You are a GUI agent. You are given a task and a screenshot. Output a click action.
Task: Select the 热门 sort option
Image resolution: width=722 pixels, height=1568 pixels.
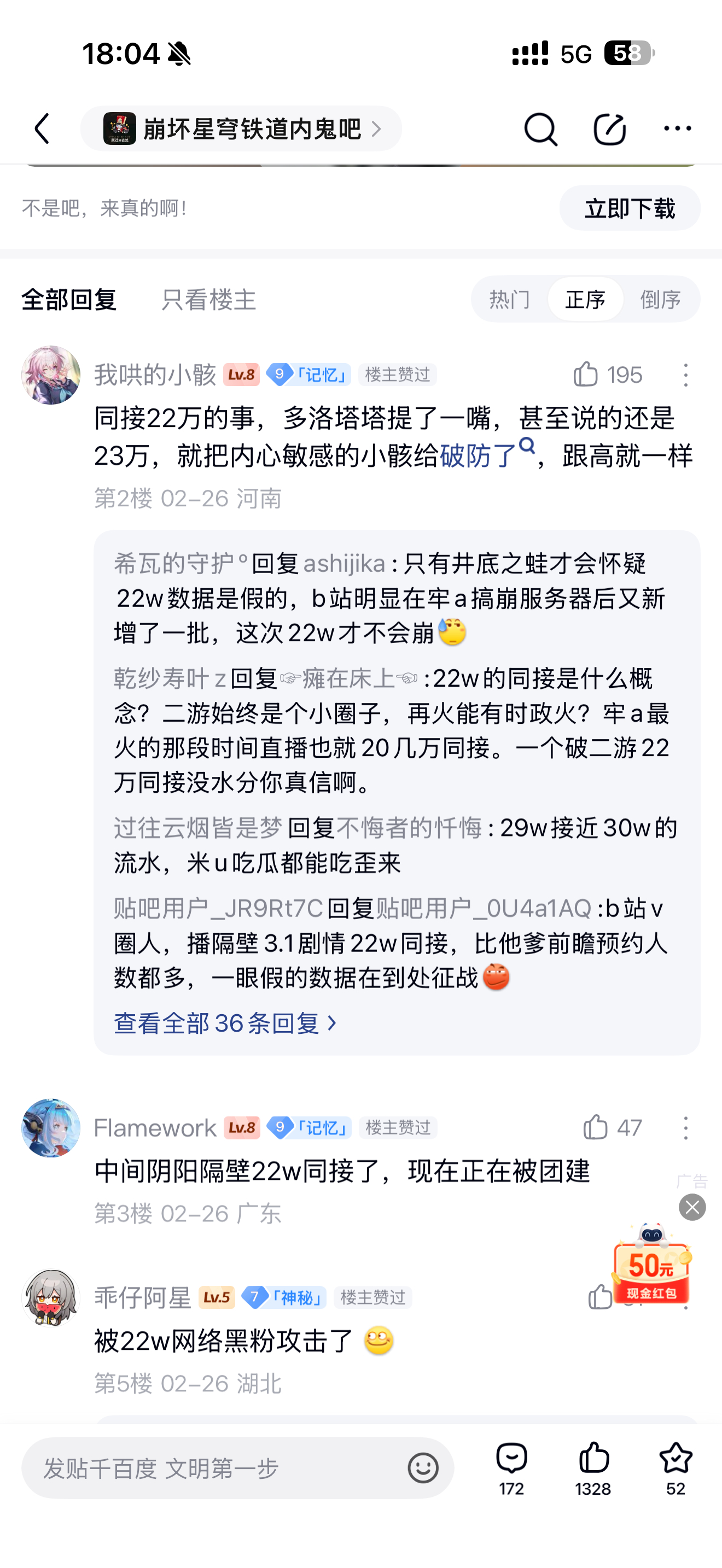(x=510, y=300)
